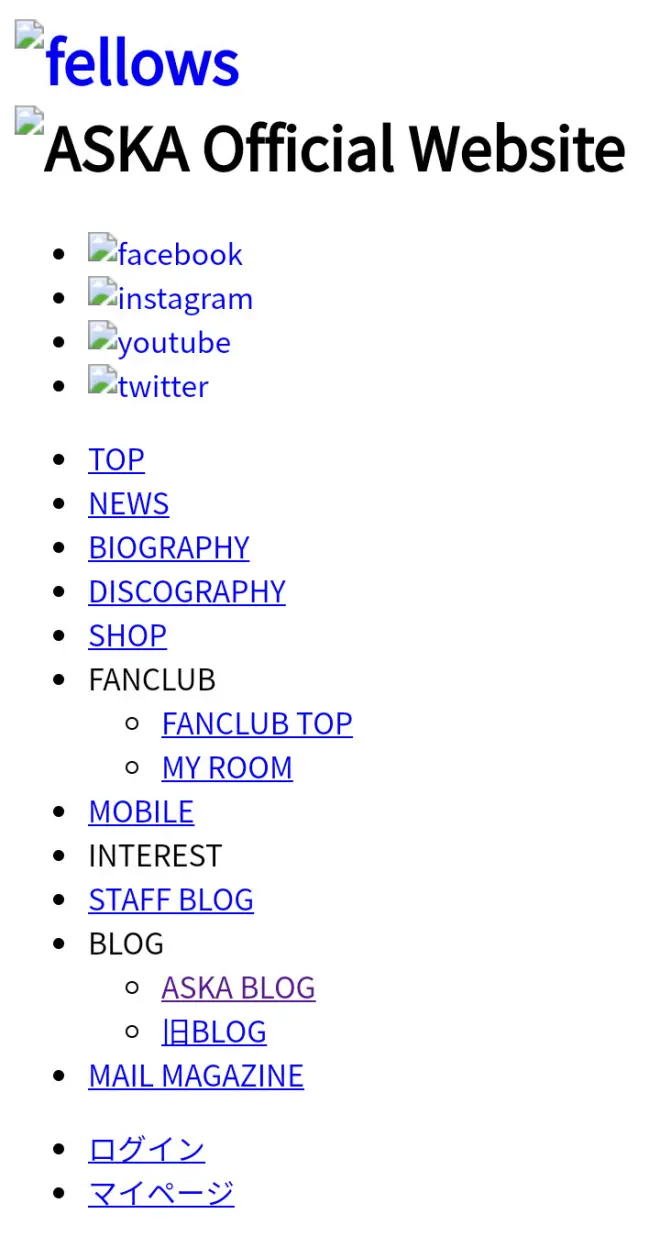Tap the ログイン link
660x1236 pixels.
tap(146, 1150)
